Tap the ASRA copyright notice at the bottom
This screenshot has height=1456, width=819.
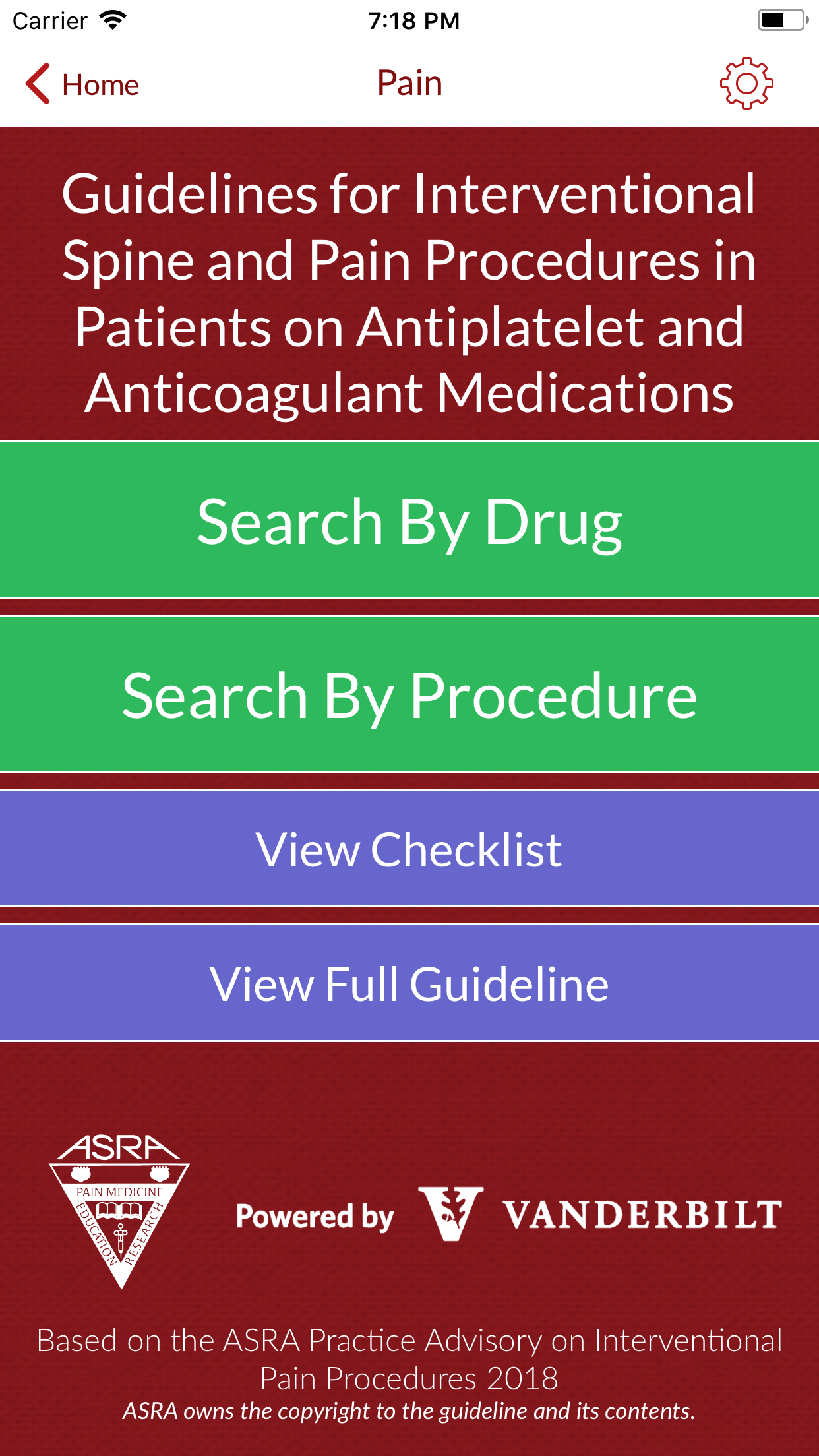click(409, 1411)
